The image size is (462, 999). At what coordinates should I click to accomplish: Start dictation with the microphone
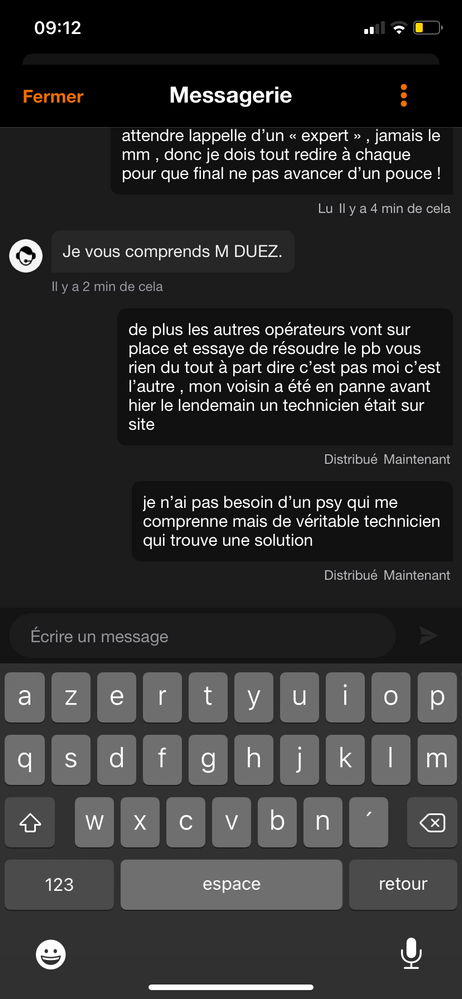(411, 954)
